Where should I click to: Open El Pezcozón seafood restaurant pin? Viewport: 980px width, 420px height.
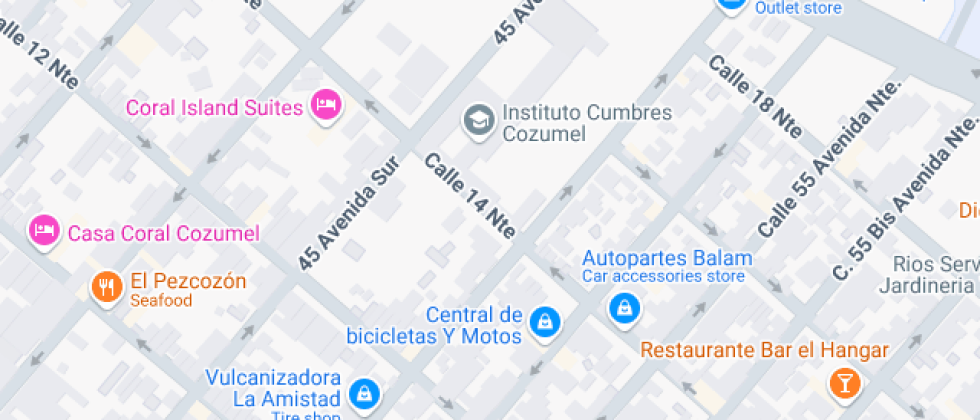click(106, 288)
